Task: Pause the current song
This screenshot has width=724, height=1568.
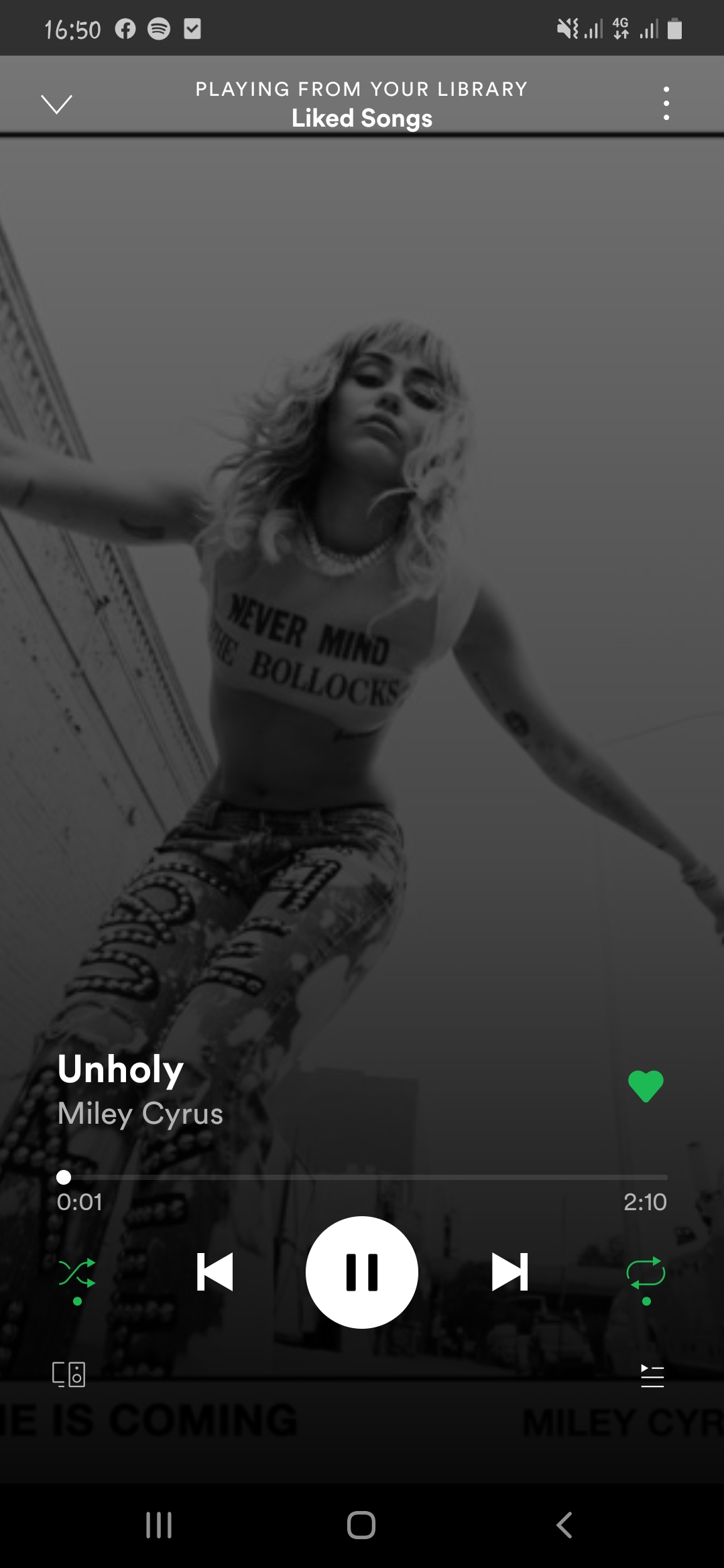Action: (x=362, y=1272)
